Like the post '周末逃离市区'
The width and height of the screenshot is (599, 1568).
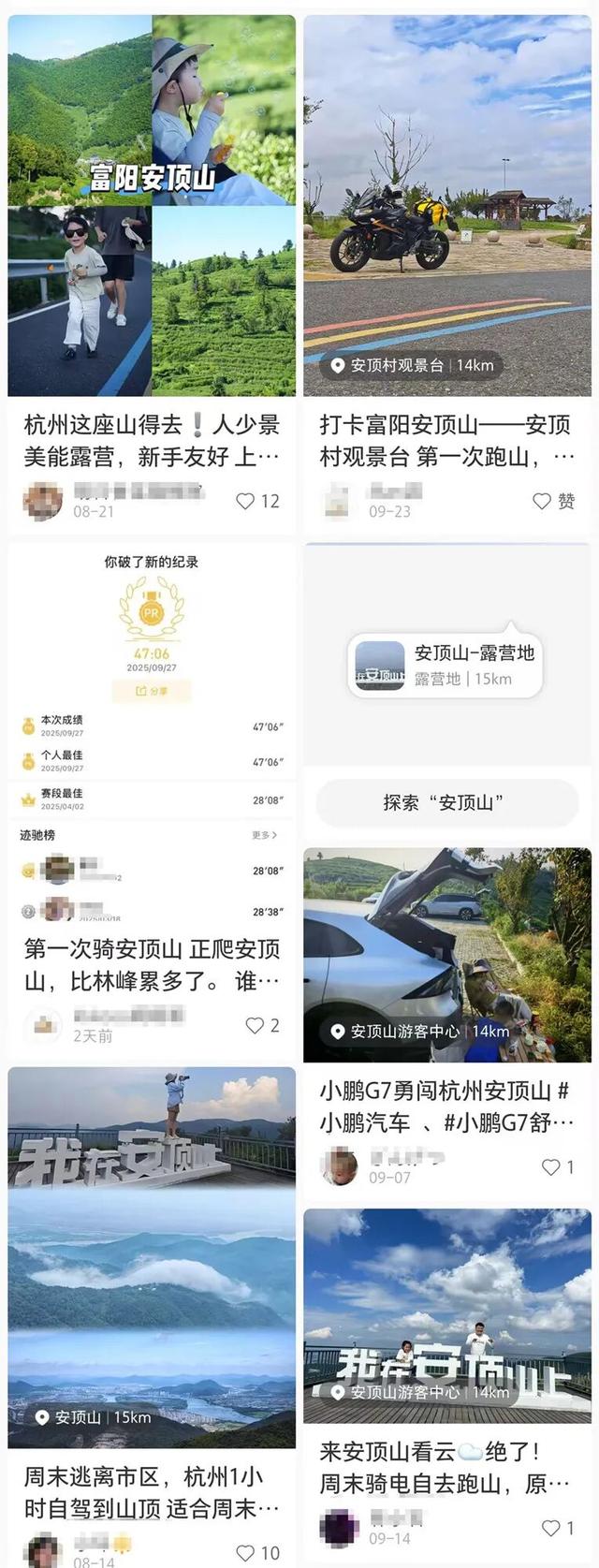point(246,1553)
